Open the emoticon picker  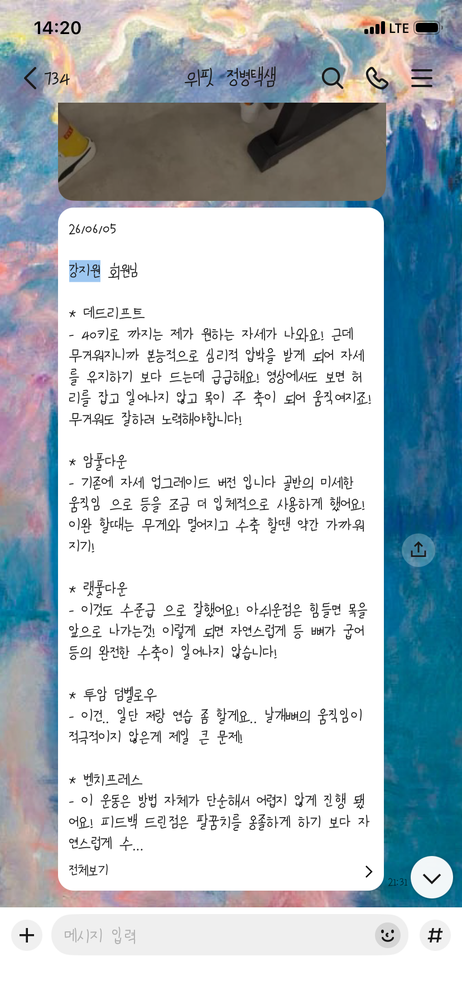(x=387, y=936)
